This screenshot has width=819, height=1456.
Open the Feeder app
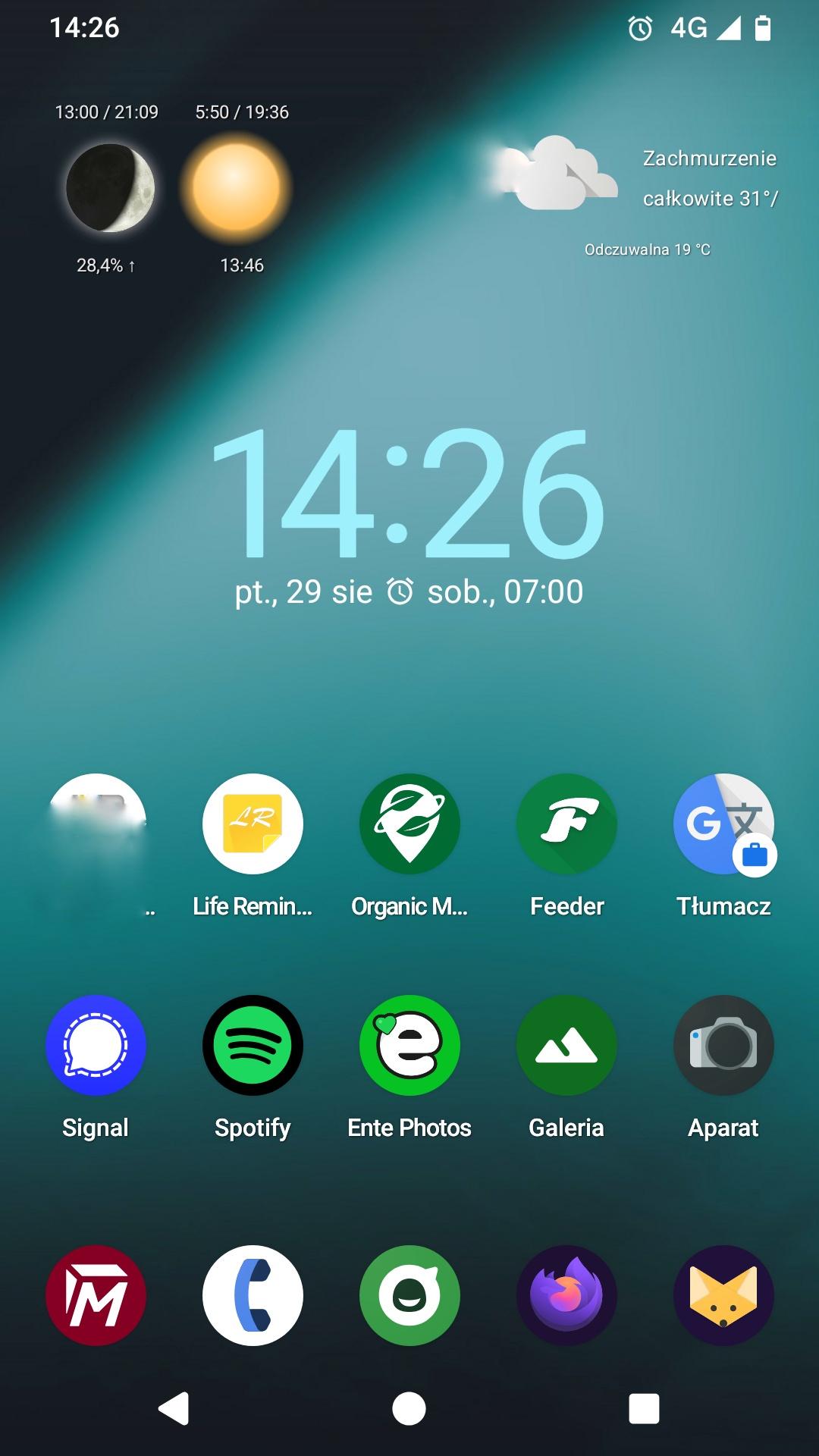click(x=566, y=824)
